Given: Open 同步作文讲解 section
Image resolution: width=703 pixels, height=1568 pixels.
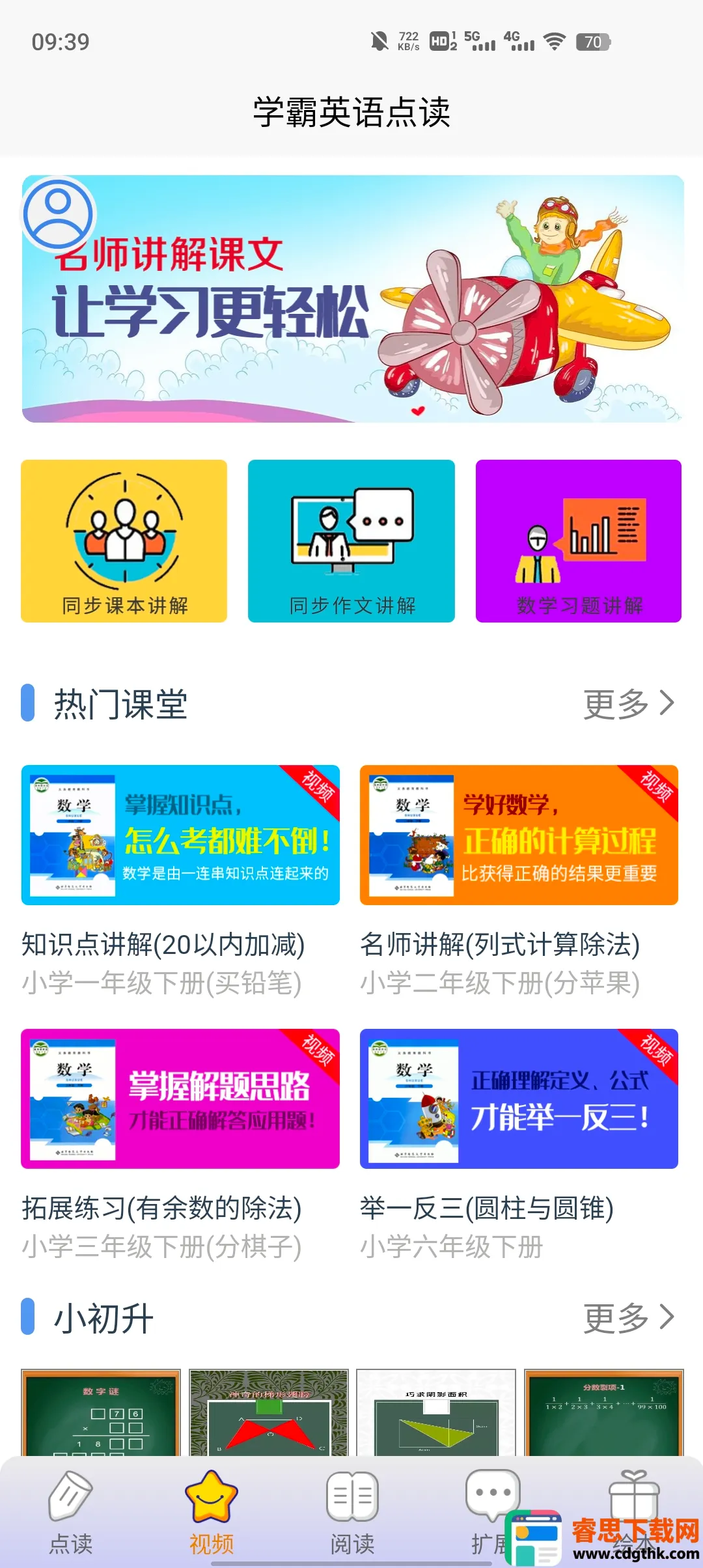Looking at the screenshot, I should [x=351, y=541].
